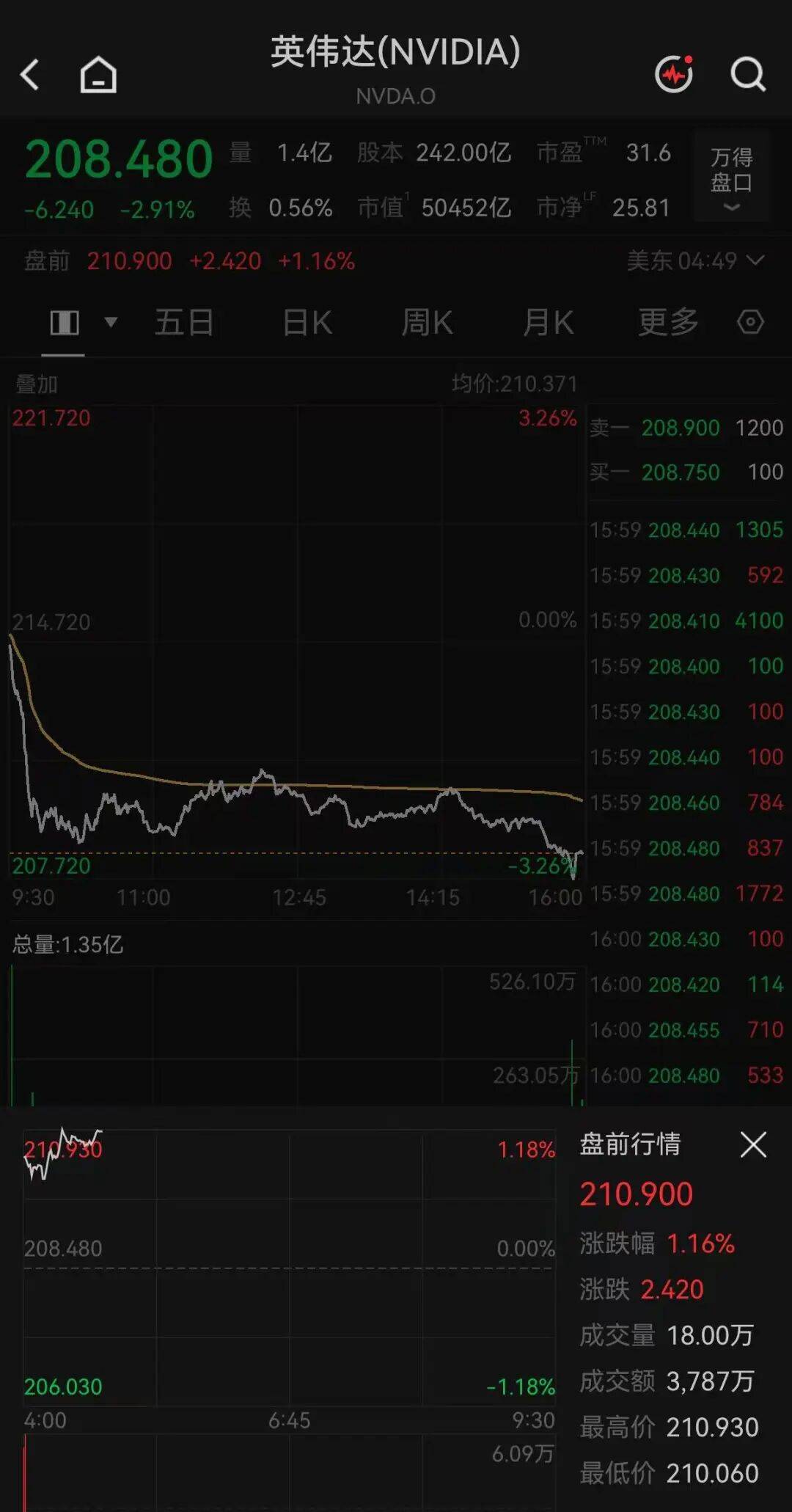792x1512 pixels.
Task: Switch to the 五日 chart tab
Action: coord(184,322)
